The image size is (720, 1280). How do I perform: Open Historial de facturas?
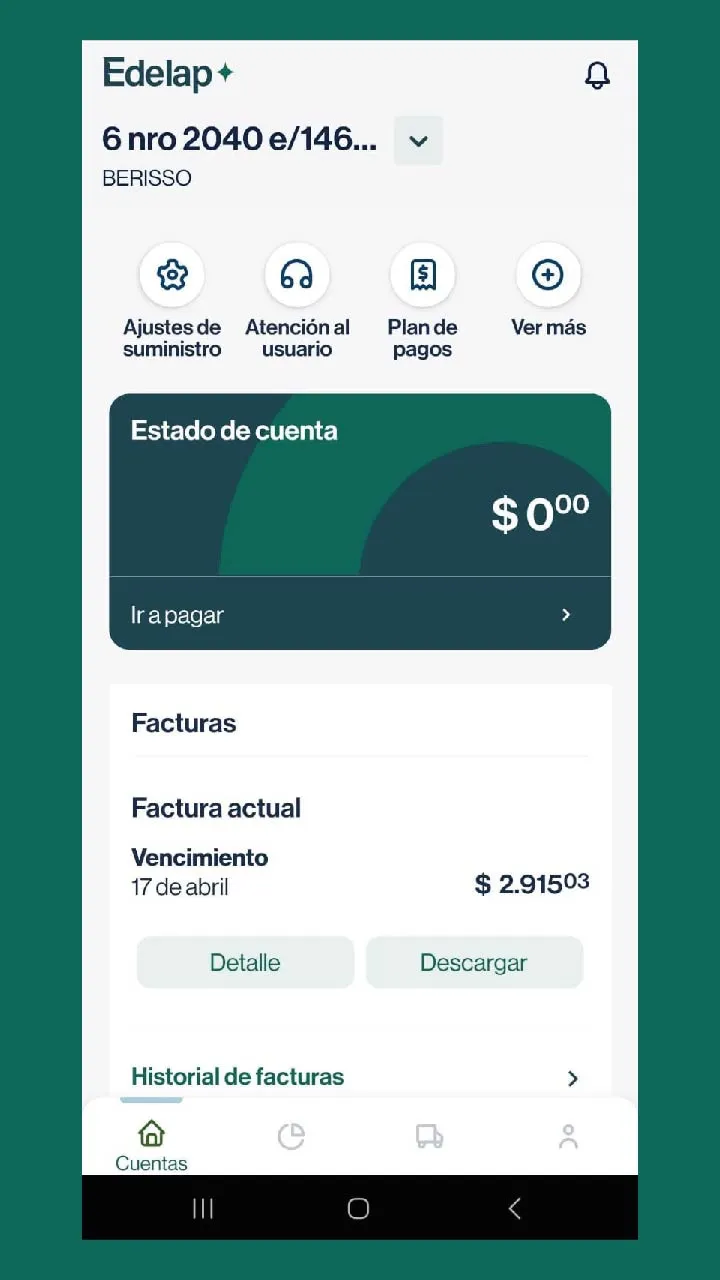360,1077
